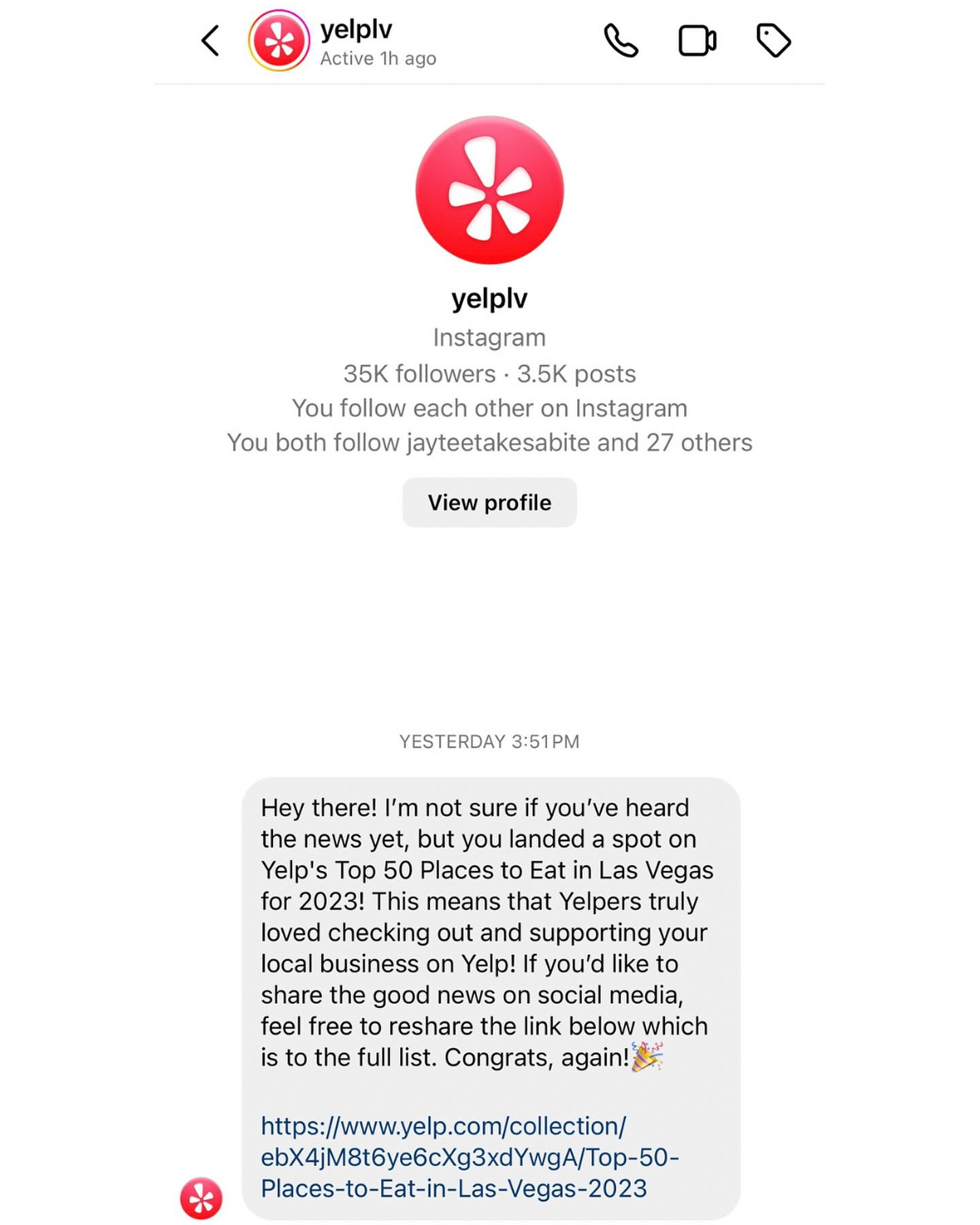Tap the small yelplv avatar beside the message
The width and height of the screenshot is (980, 1225).
click(201, 1198)
